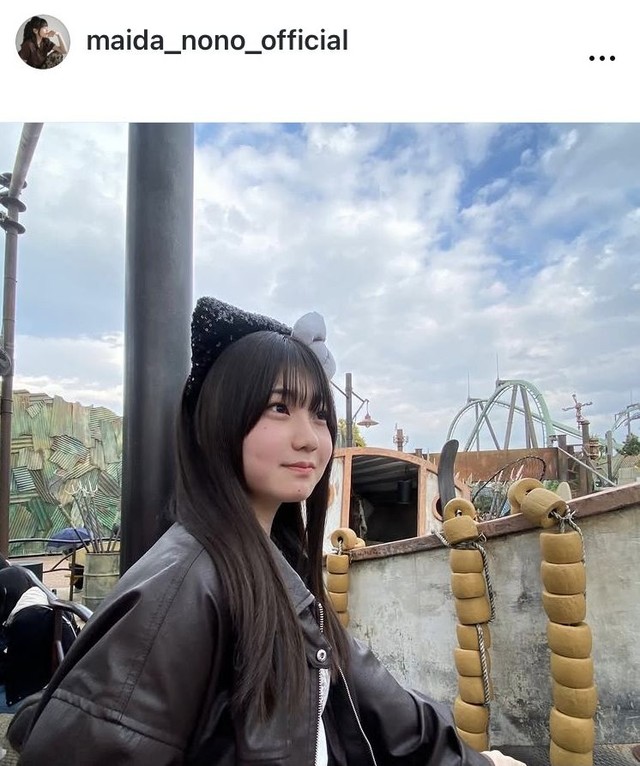This screenshot has width=640, height=766.
Task: Open maida_nono_official profile picture
Action: 42,42
